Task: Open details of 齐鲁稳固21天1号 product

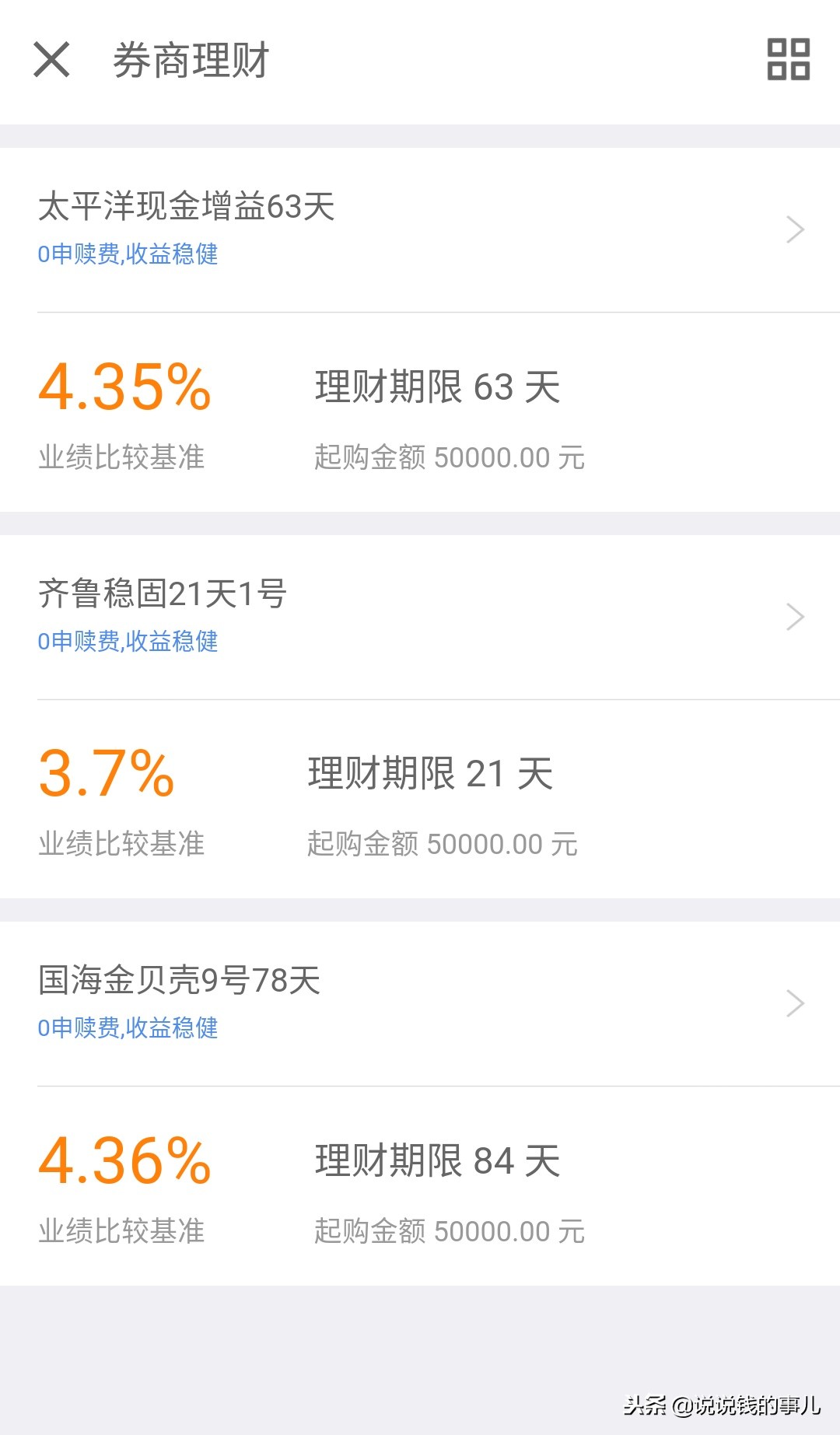Action: 163,594
